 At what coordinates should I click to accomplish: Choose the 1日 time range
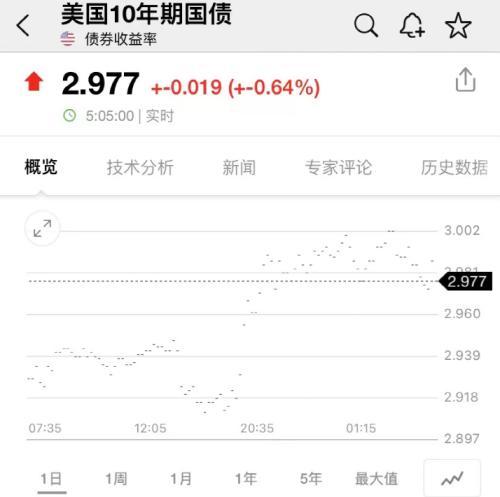(51, 479)
